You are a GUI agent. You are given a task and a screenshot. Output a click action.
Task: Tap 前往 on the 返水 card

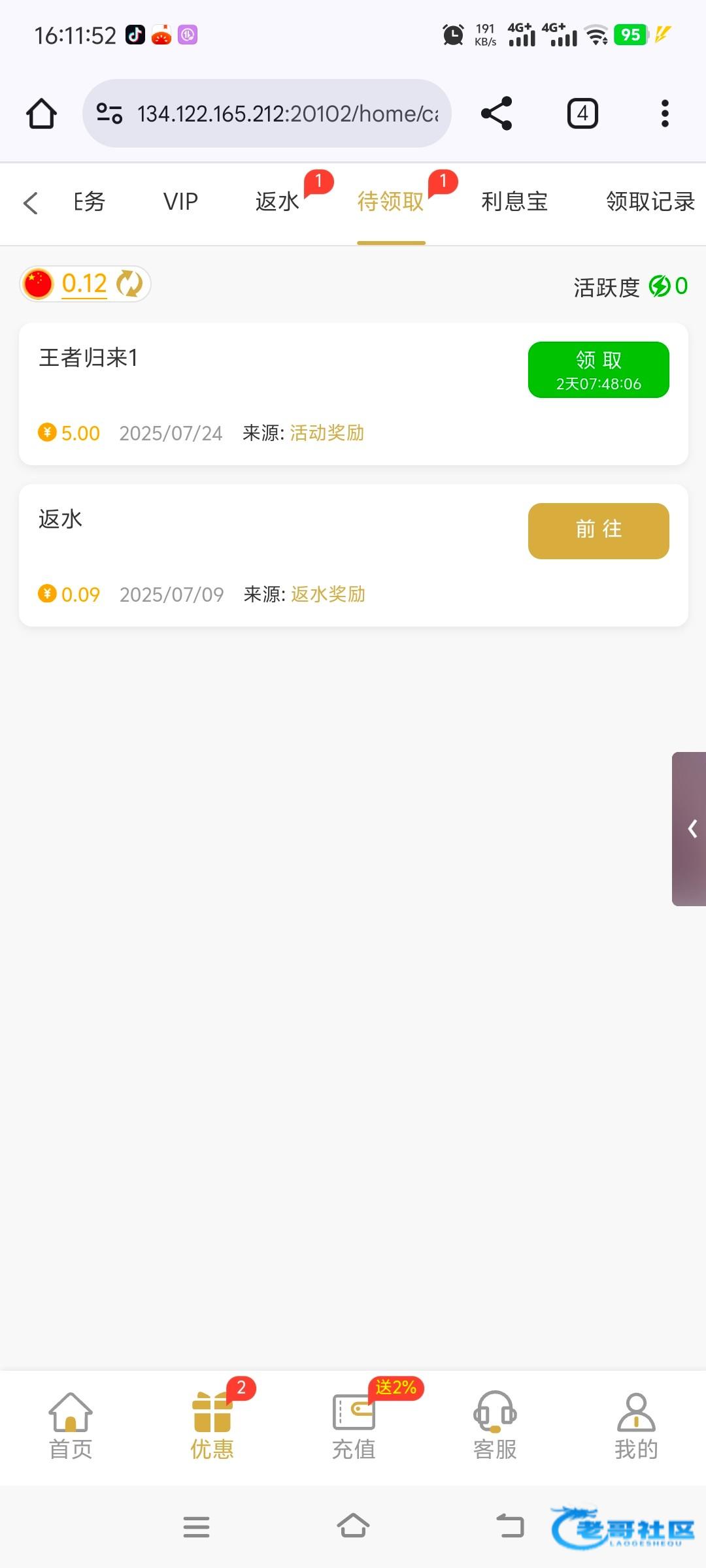(x=599, y=531)
